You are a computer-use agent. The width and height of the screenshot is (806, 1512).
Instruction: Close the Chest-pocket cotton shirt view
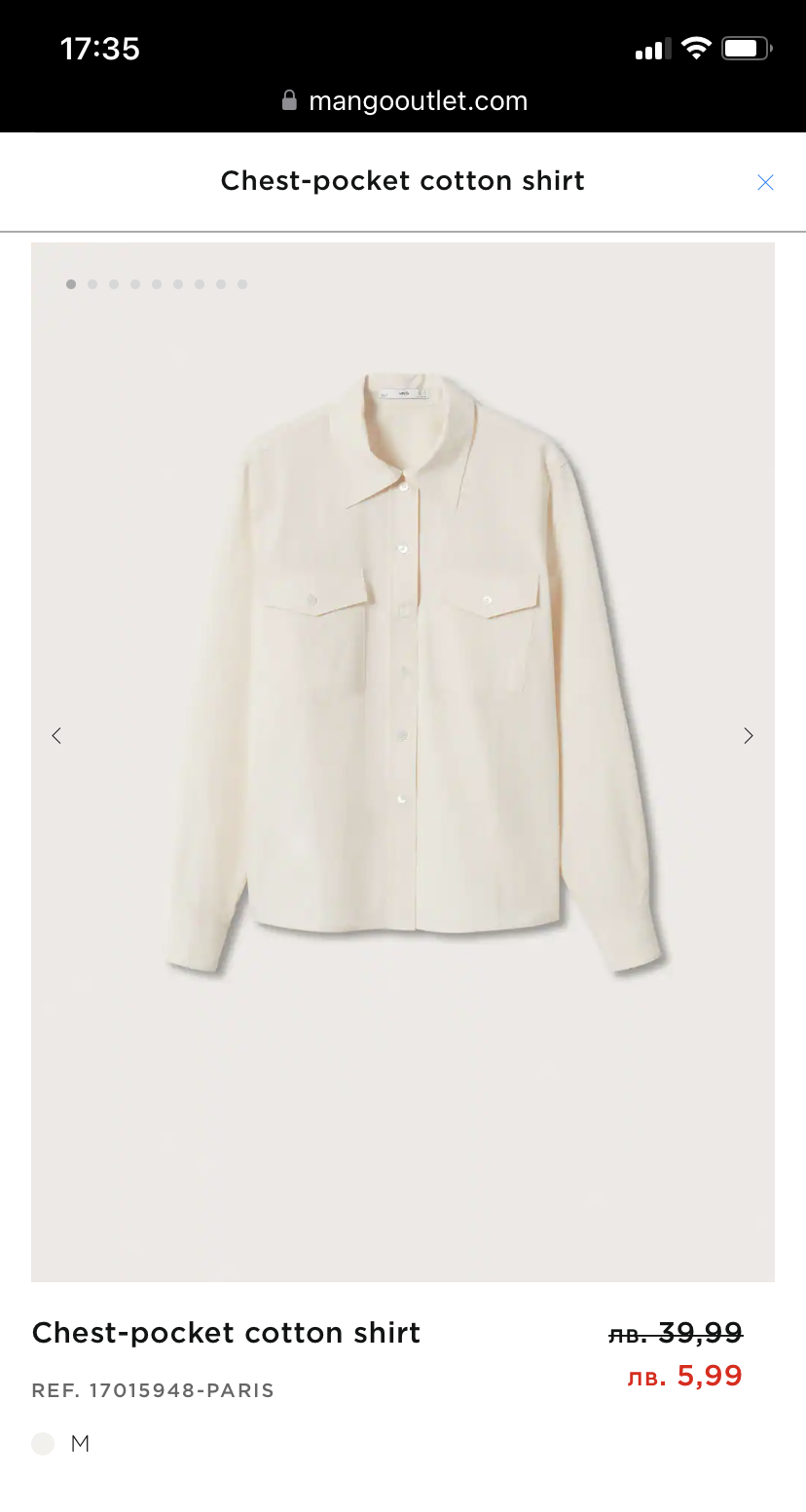pyautogui.click(x=765, y=182)
